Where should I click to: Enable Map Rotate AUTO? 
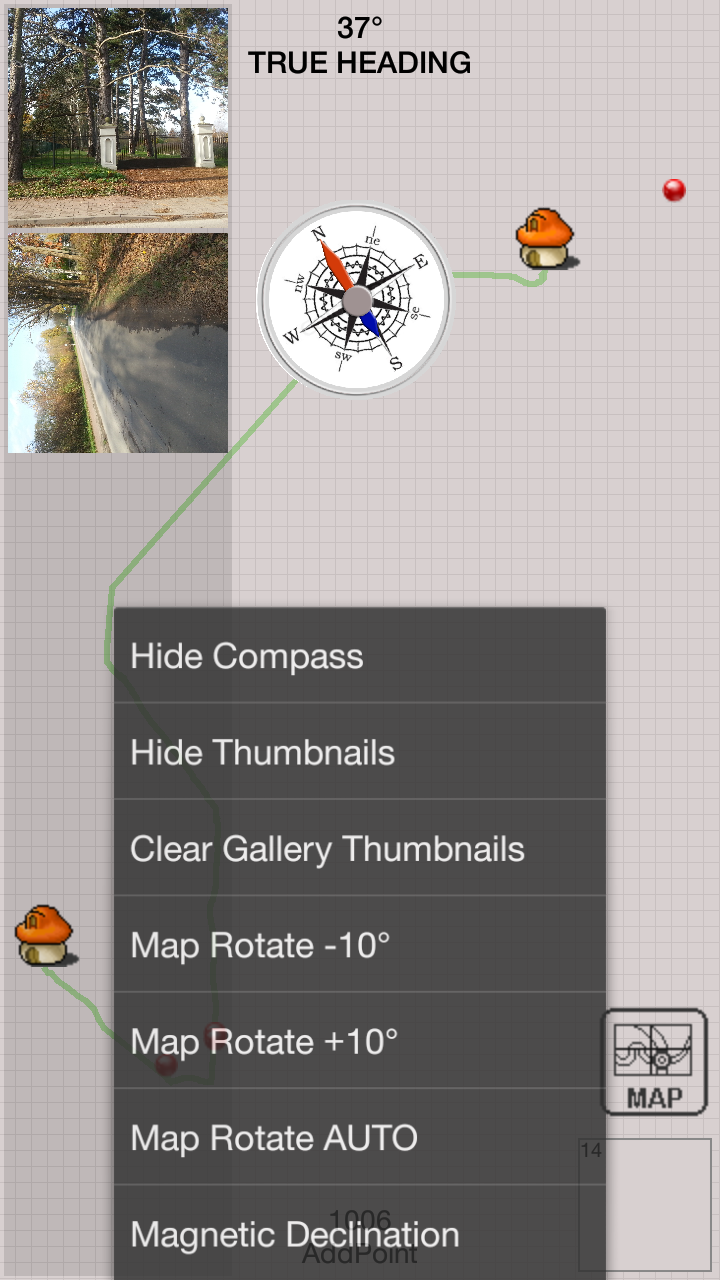point(358,1137)
